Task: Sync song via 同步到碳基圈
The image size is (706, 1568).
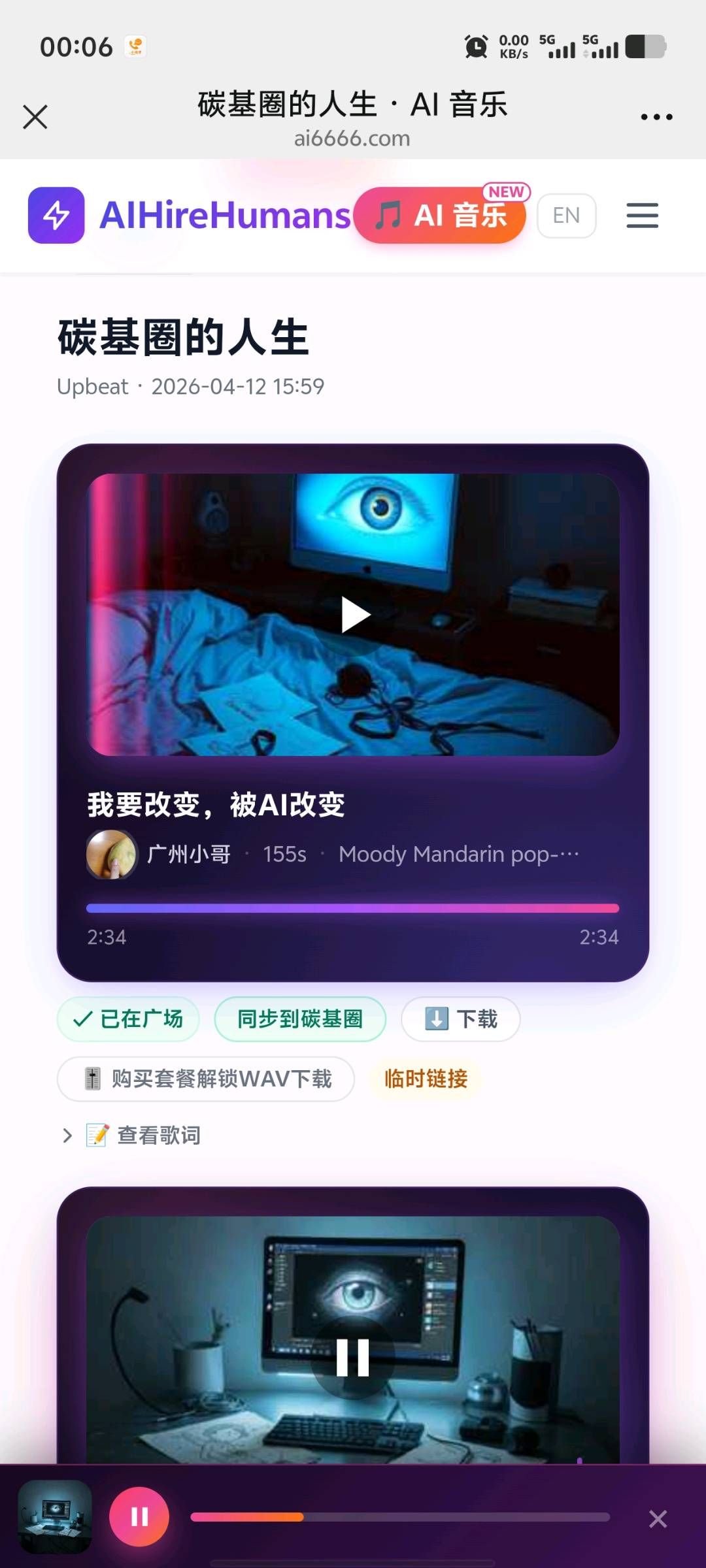Action: click(300, 1019)
